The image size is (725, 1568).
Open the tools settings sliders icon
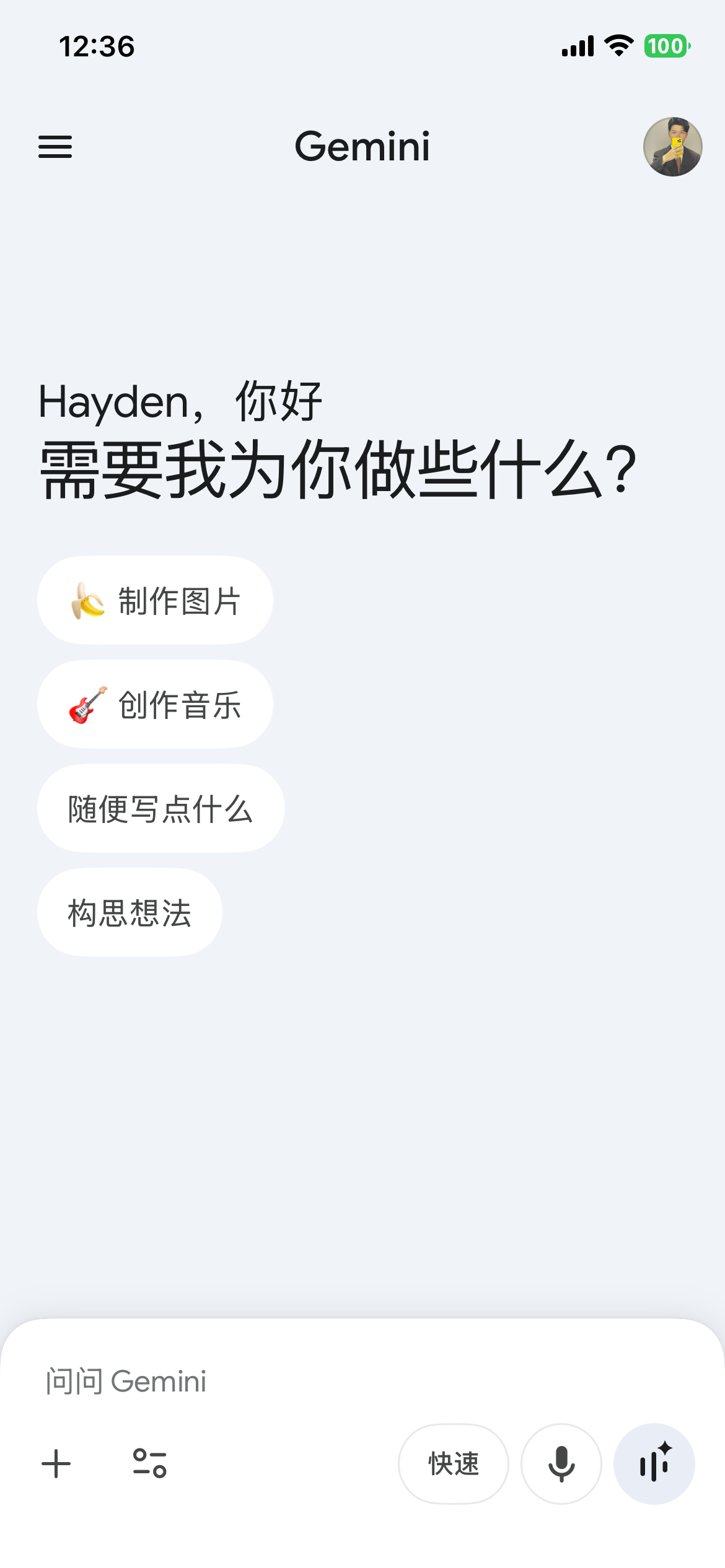(150, 1464)
